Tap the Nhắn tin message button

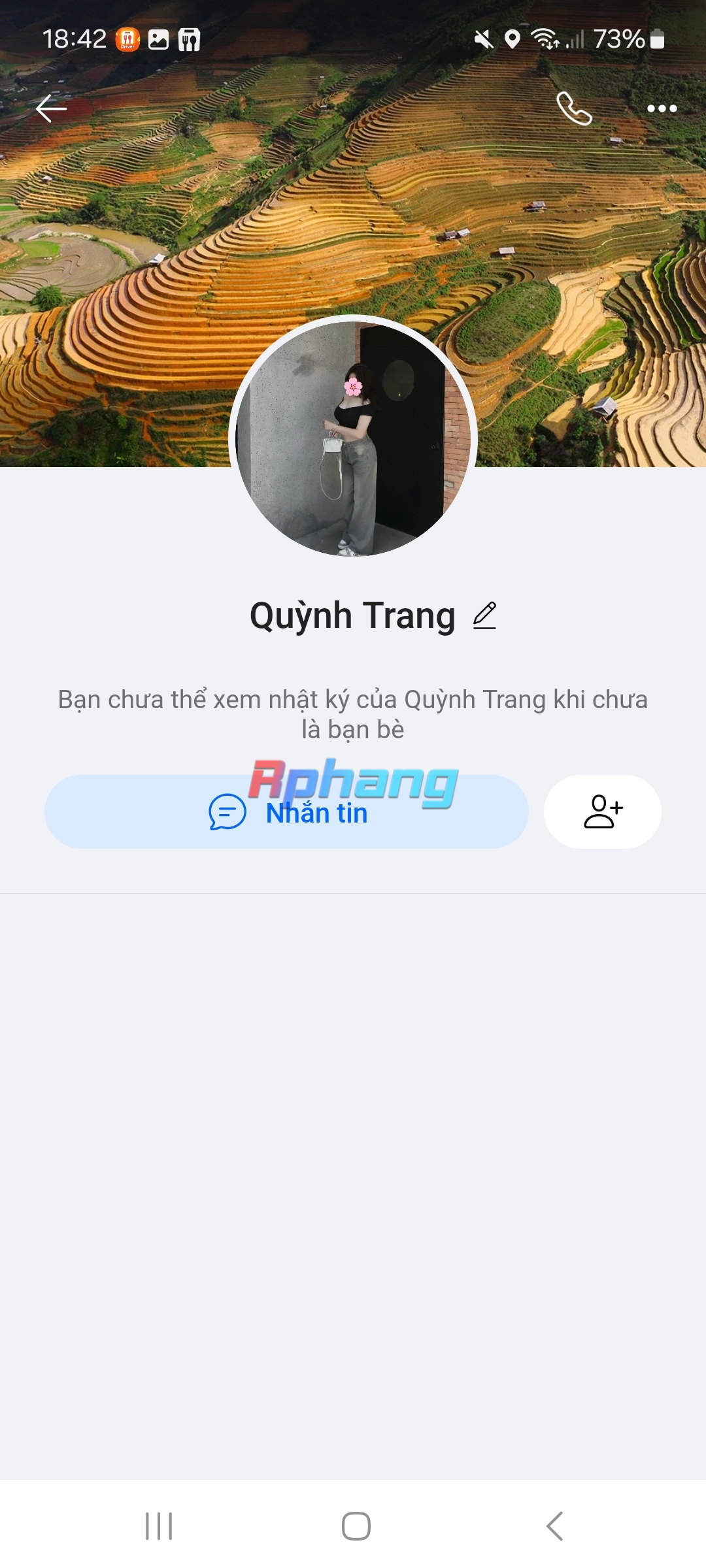pos(286,812)
